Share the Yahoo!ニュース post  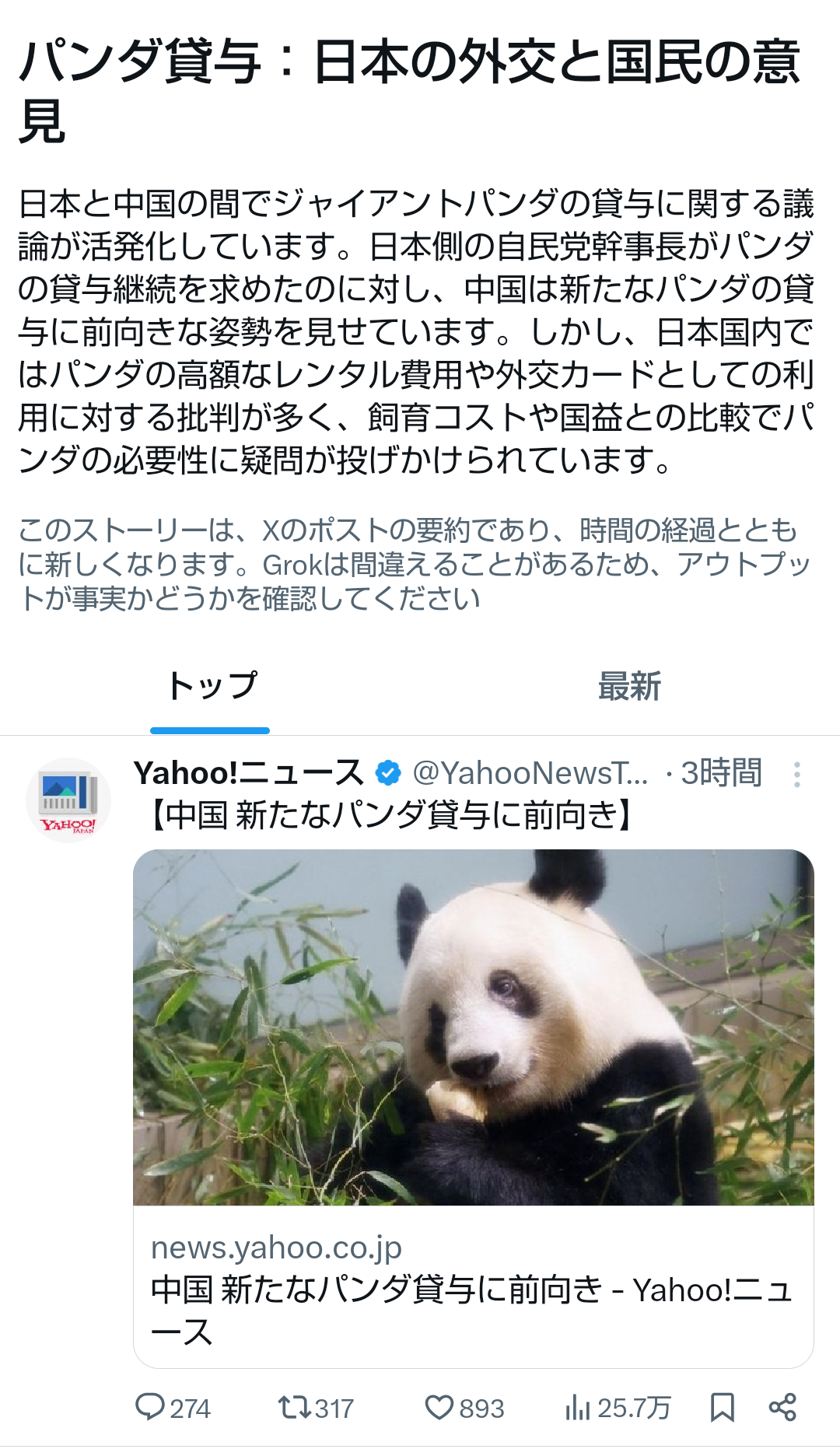pos(782,1408)
